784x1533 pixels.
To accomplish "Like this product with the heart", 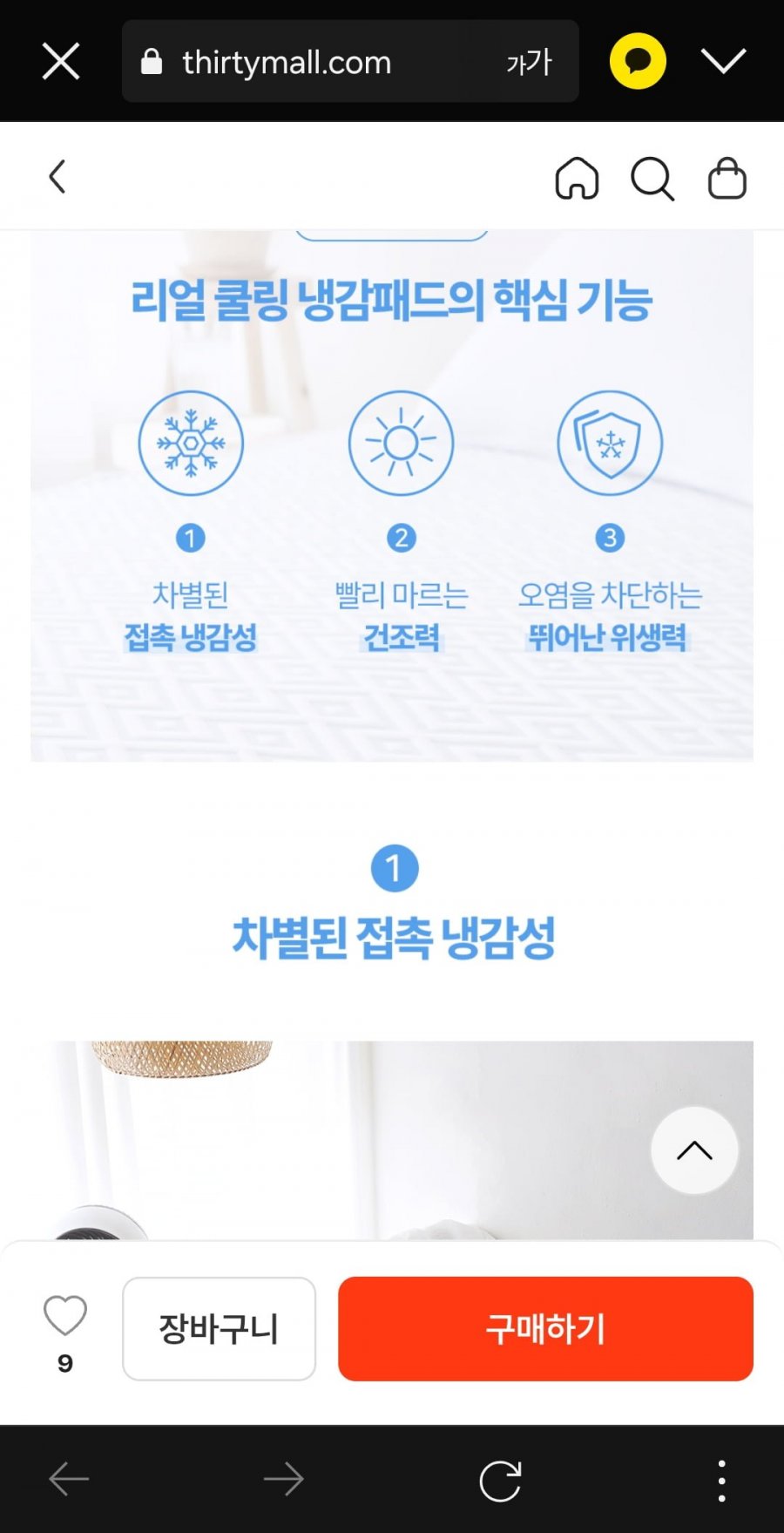I will 65,1316.
